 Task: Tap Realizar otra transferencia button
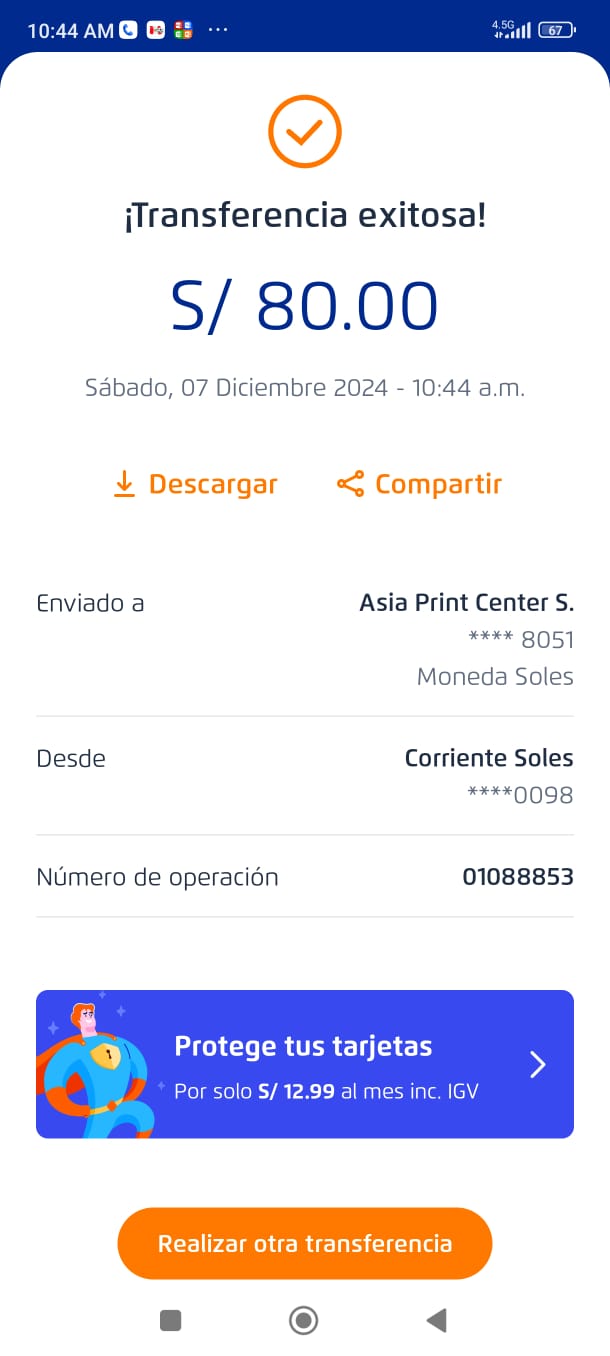(x=305, y=1244)
